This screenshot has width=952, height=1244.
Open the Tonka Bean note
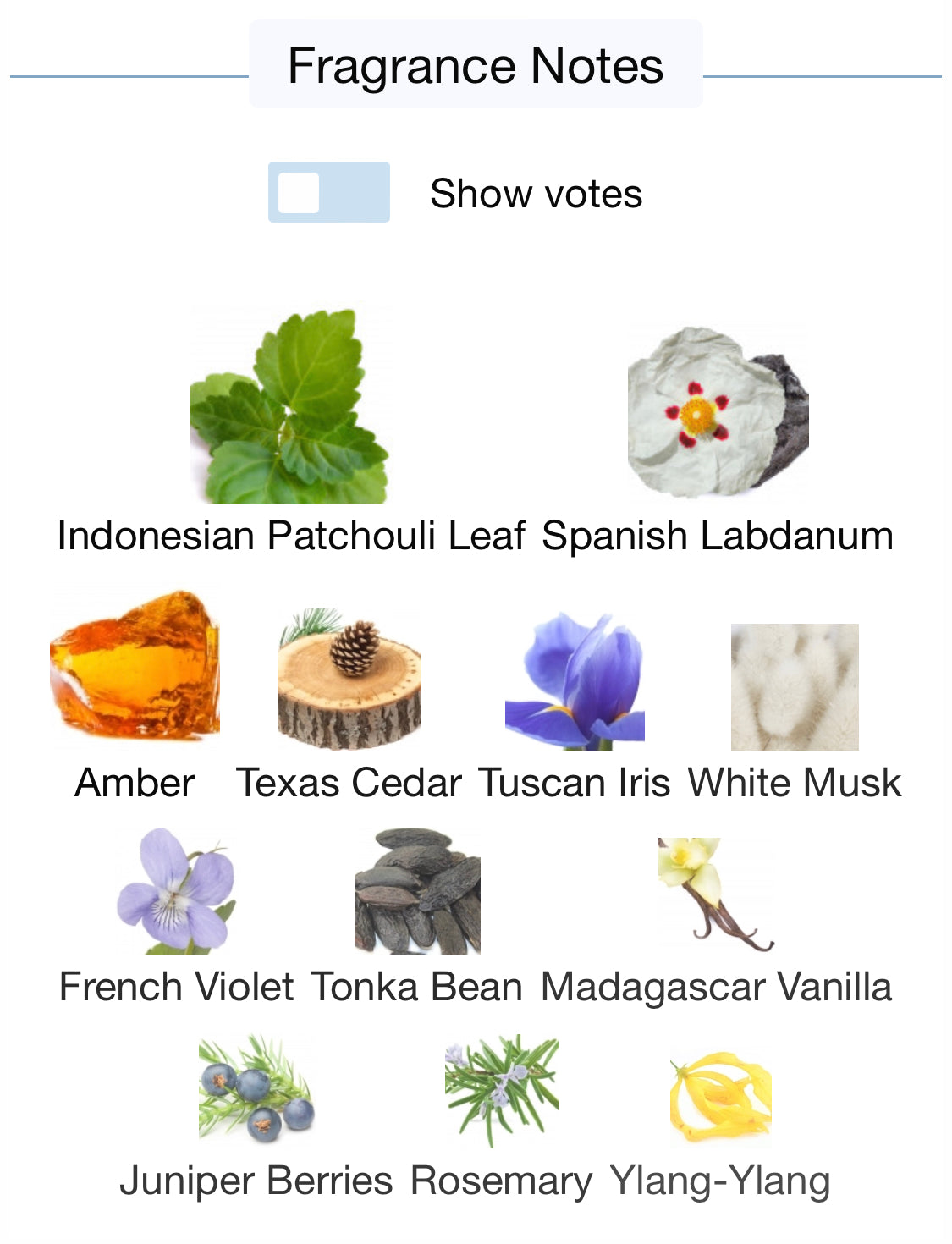pos(416,891)
